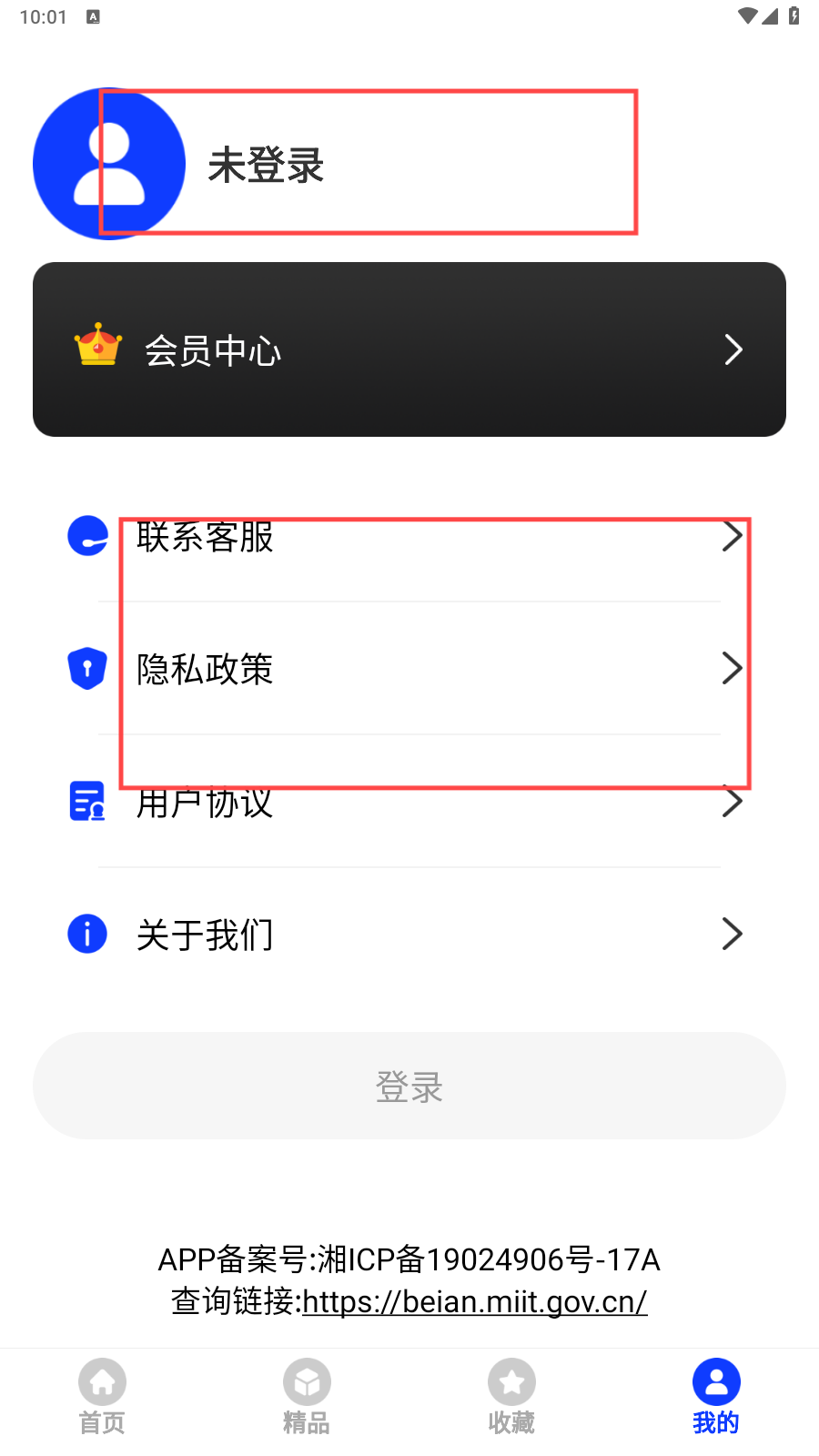Viewport: 819px width, 1456px height.
Task: Tap the 登录 login button
Action: pos(409,1086)
